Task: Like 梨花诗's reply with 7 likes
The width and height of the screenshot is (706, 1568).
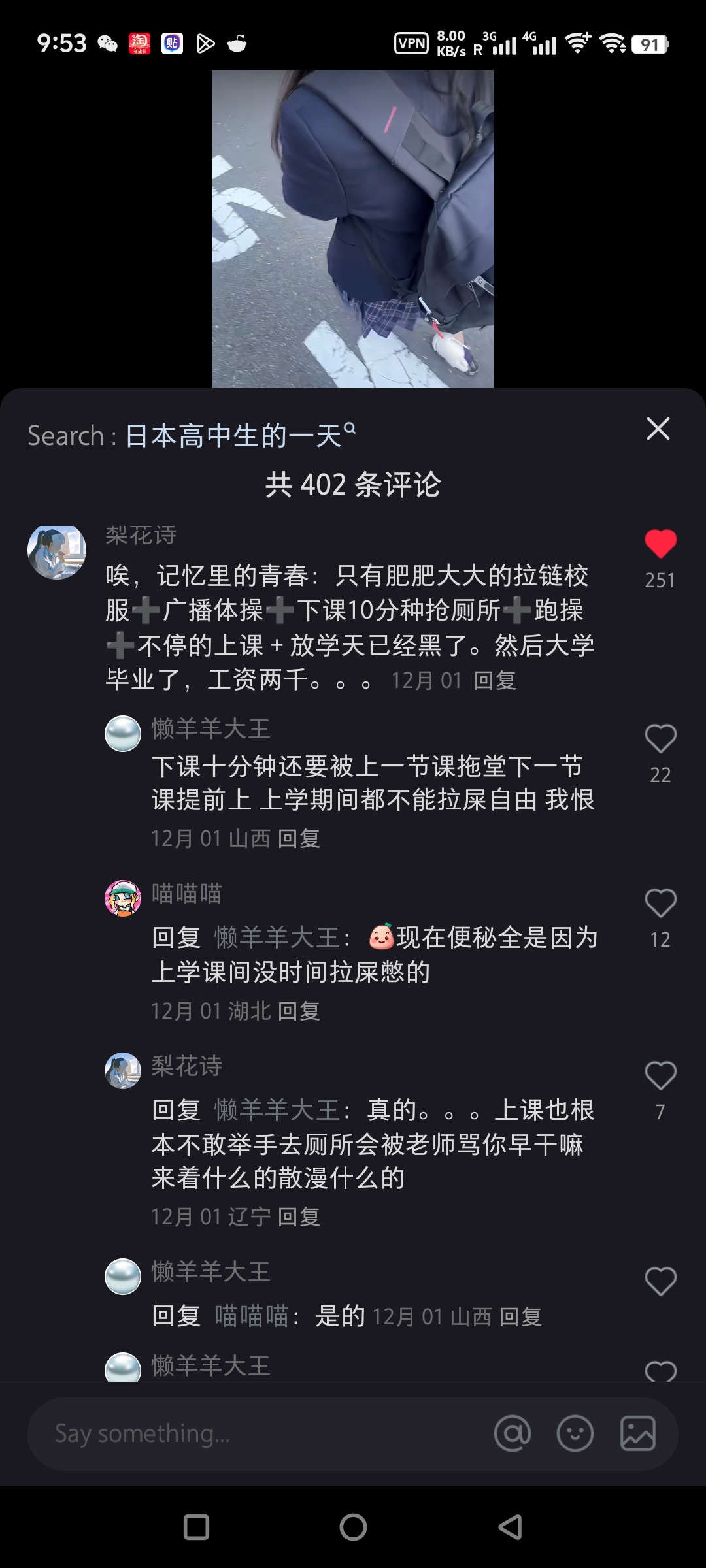Action: 660,1076
